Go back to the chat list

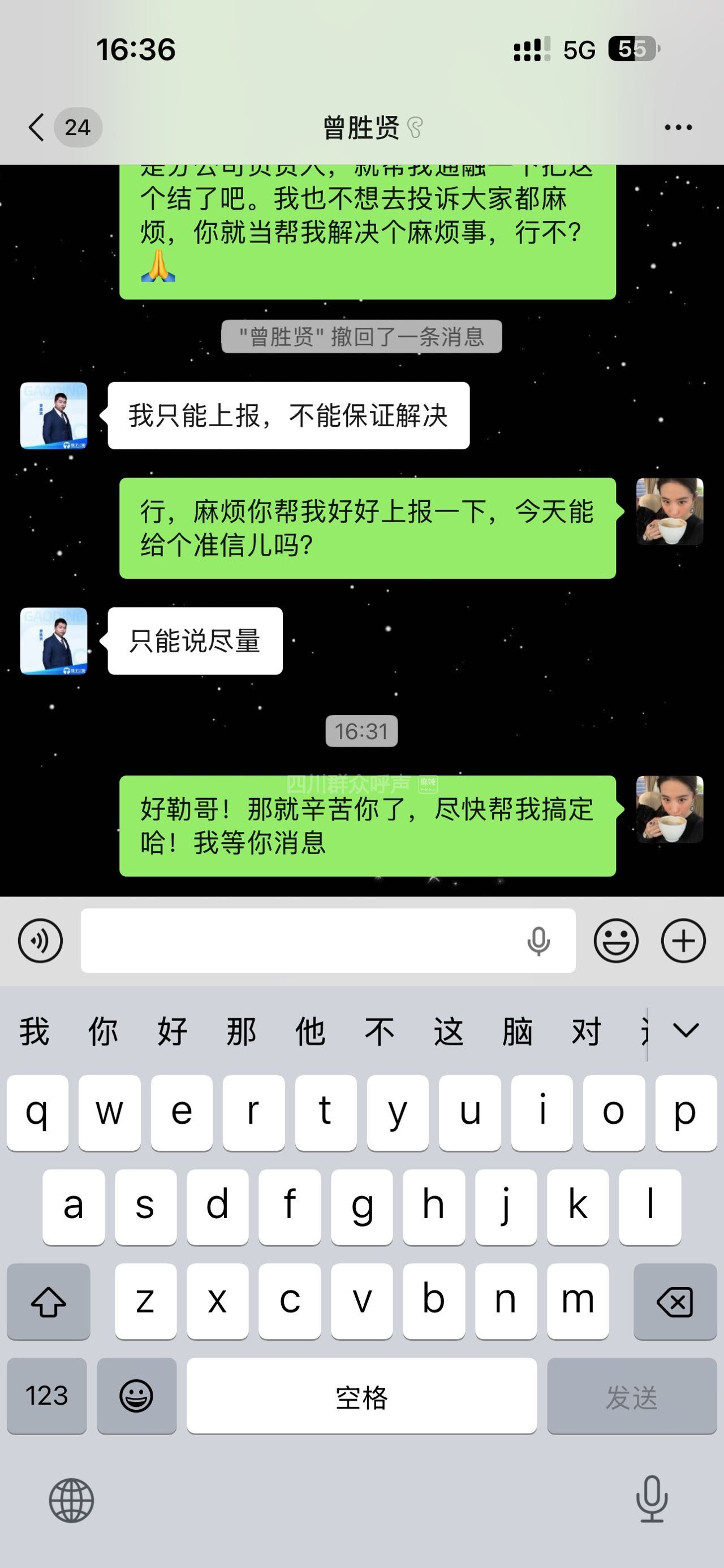pyautogui.click(x=38, y=128)
